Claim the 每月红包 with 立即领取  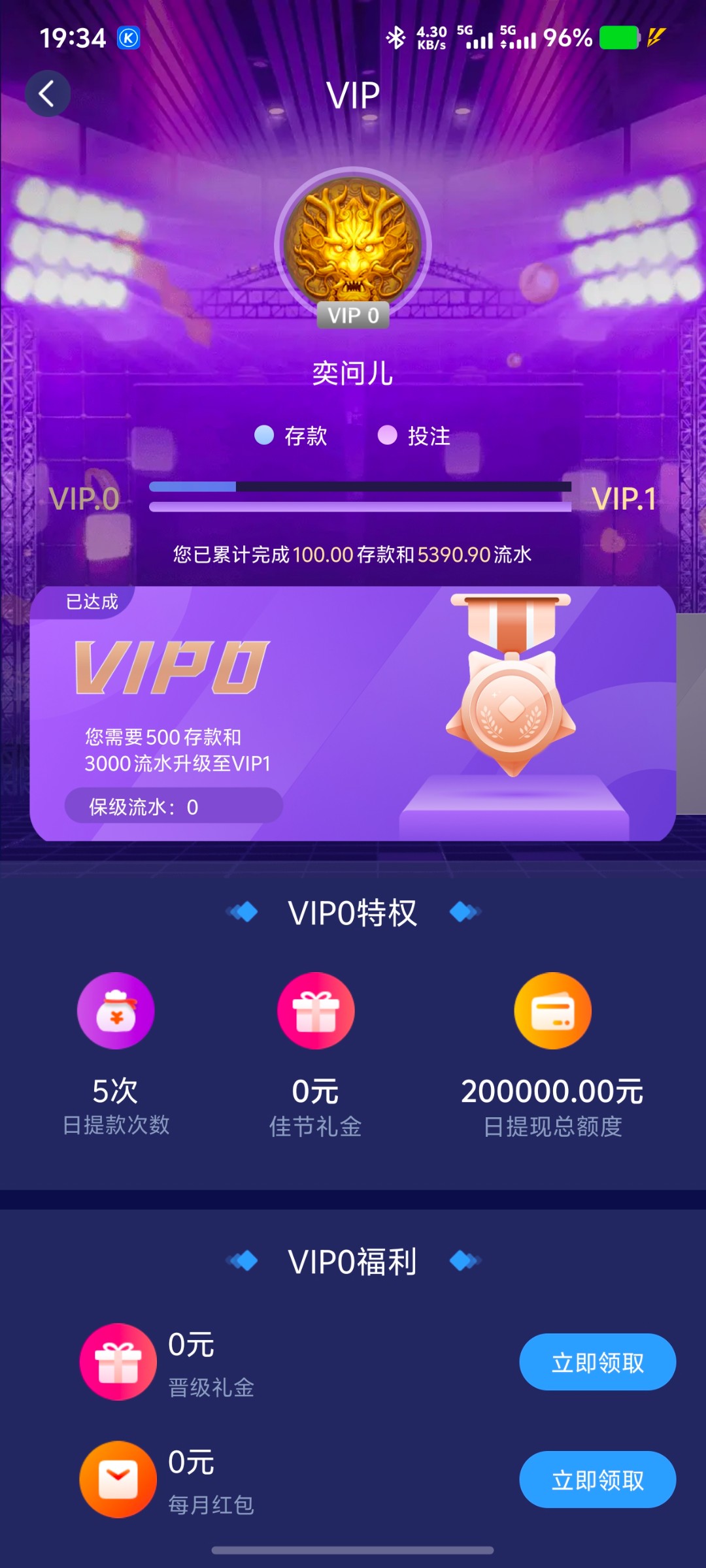tap(597, 1480)
